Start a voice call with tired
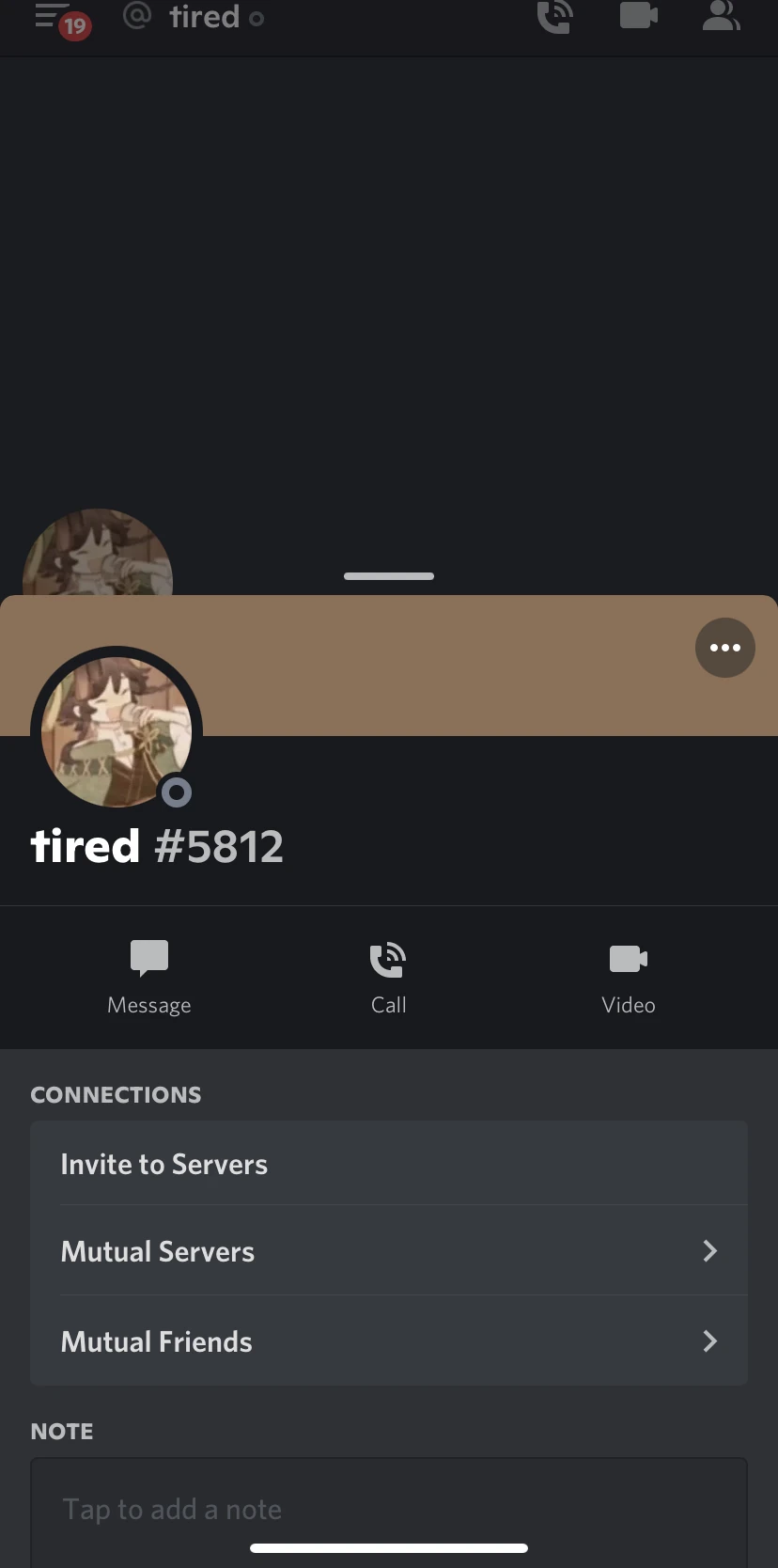 coord(388,976)
